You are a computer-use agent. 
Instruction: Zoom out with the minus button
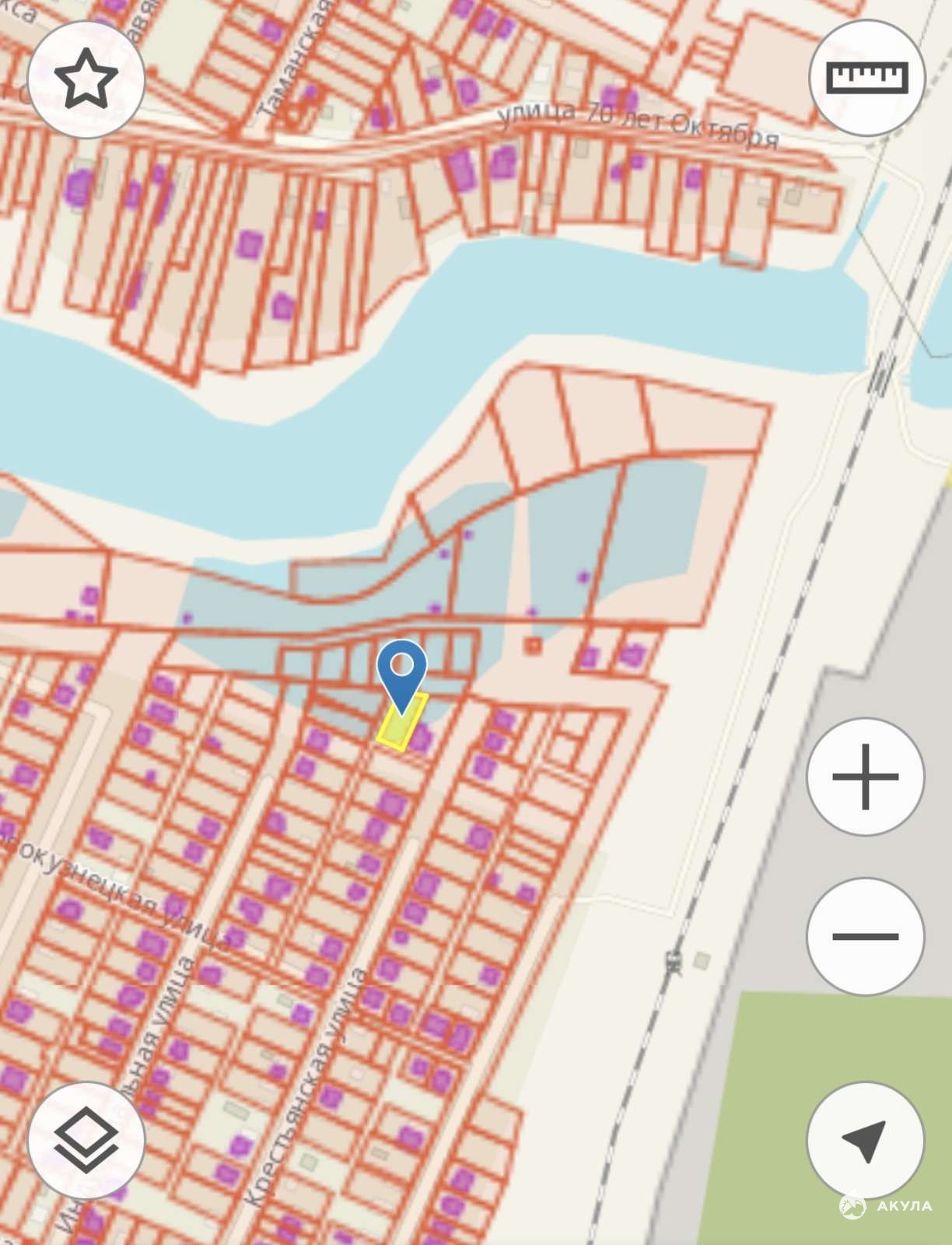865,936
